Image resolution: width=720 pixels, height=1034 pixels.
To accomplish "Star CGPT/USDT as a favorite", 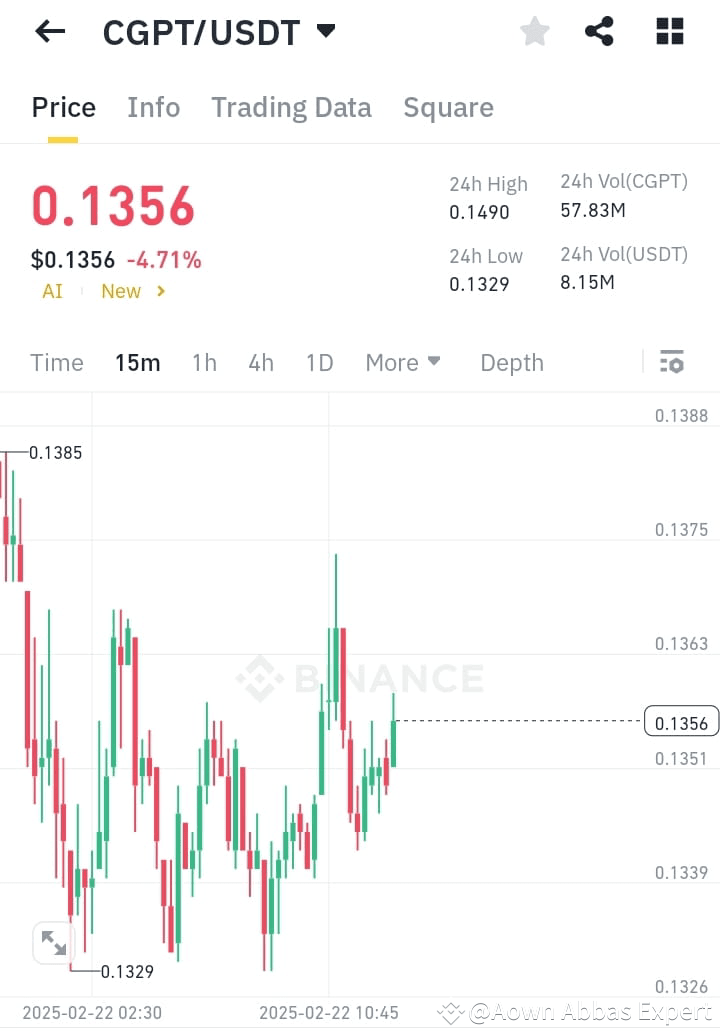I will pyautogui.click(x=534, y=31).
